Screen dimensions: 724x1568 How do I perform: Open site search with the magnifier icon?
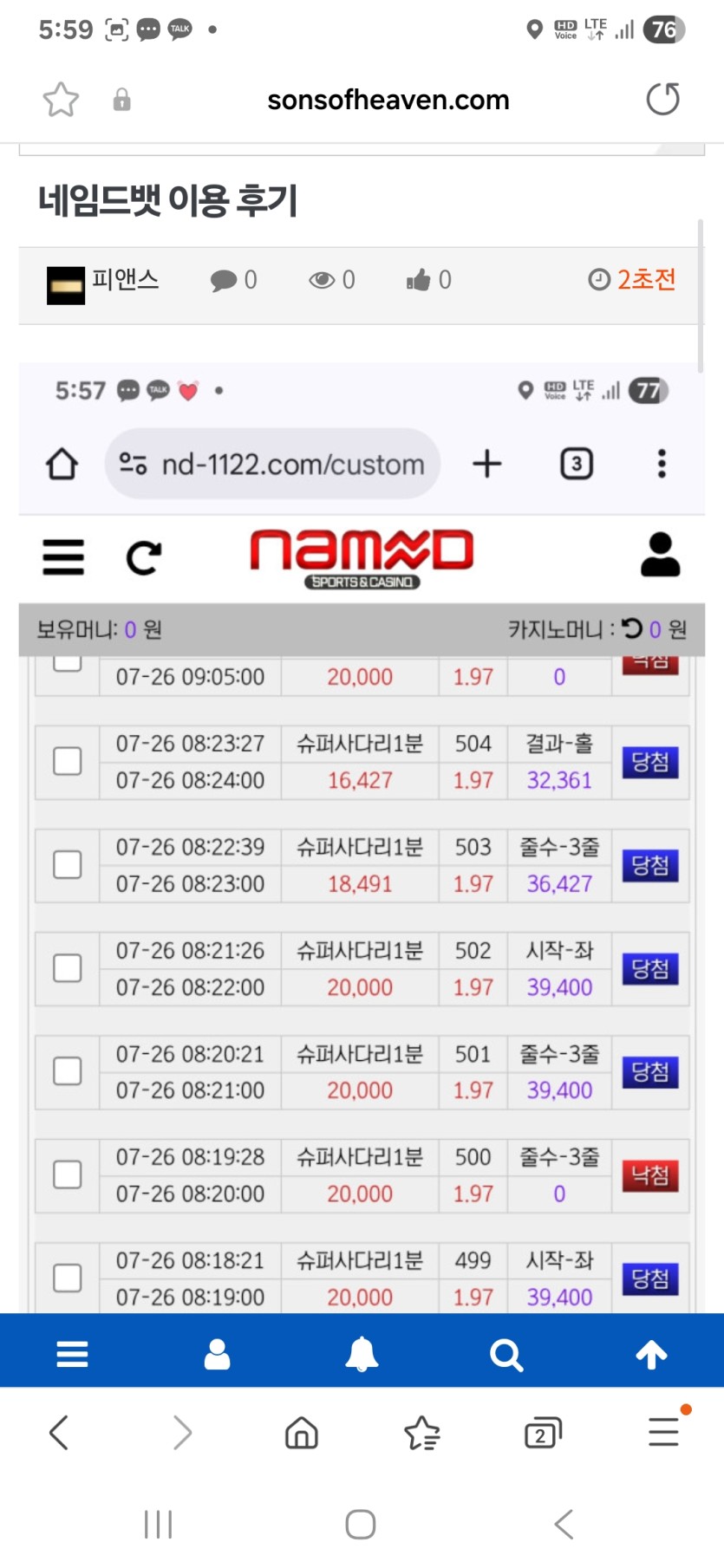[x=506, y=1354]
